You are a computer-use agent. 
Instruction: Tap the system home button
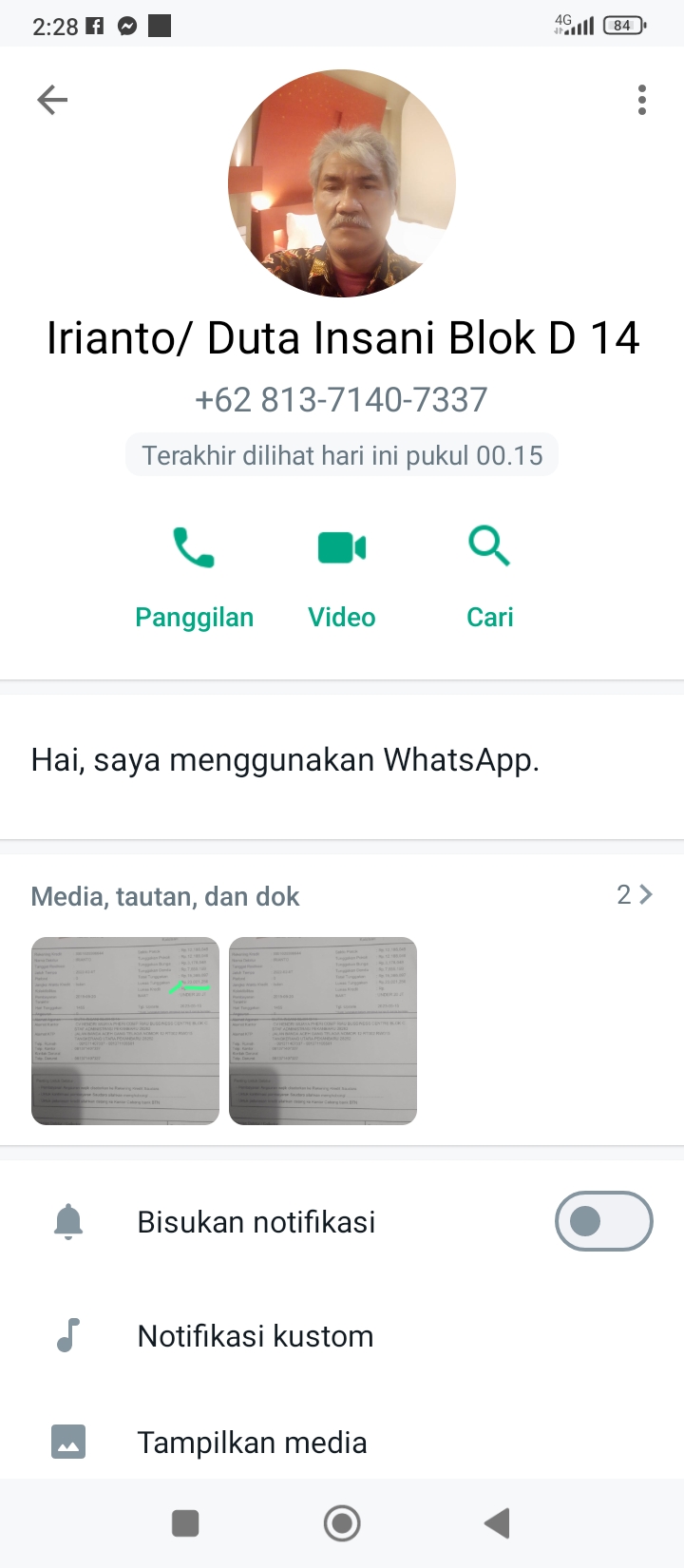[x=342, y=1523]
